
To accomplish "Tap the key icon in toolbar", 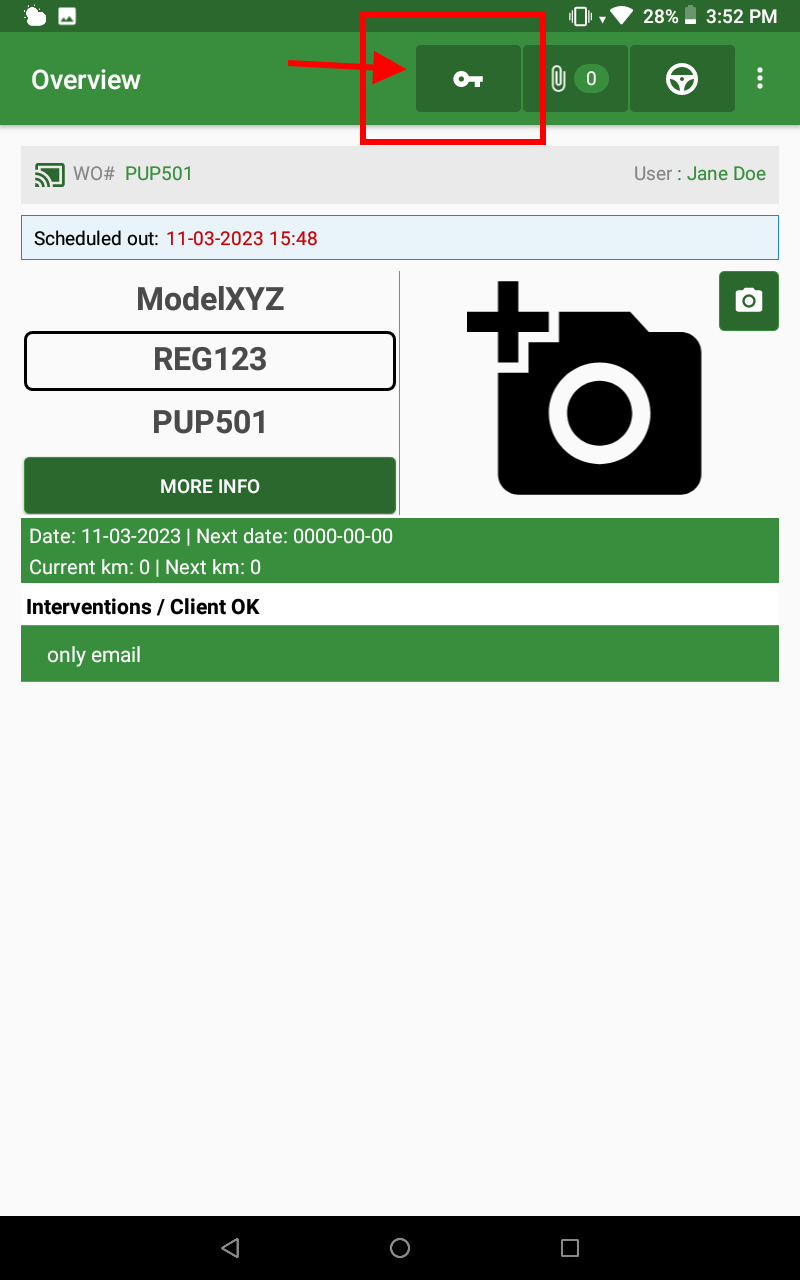I will (468, 79).
